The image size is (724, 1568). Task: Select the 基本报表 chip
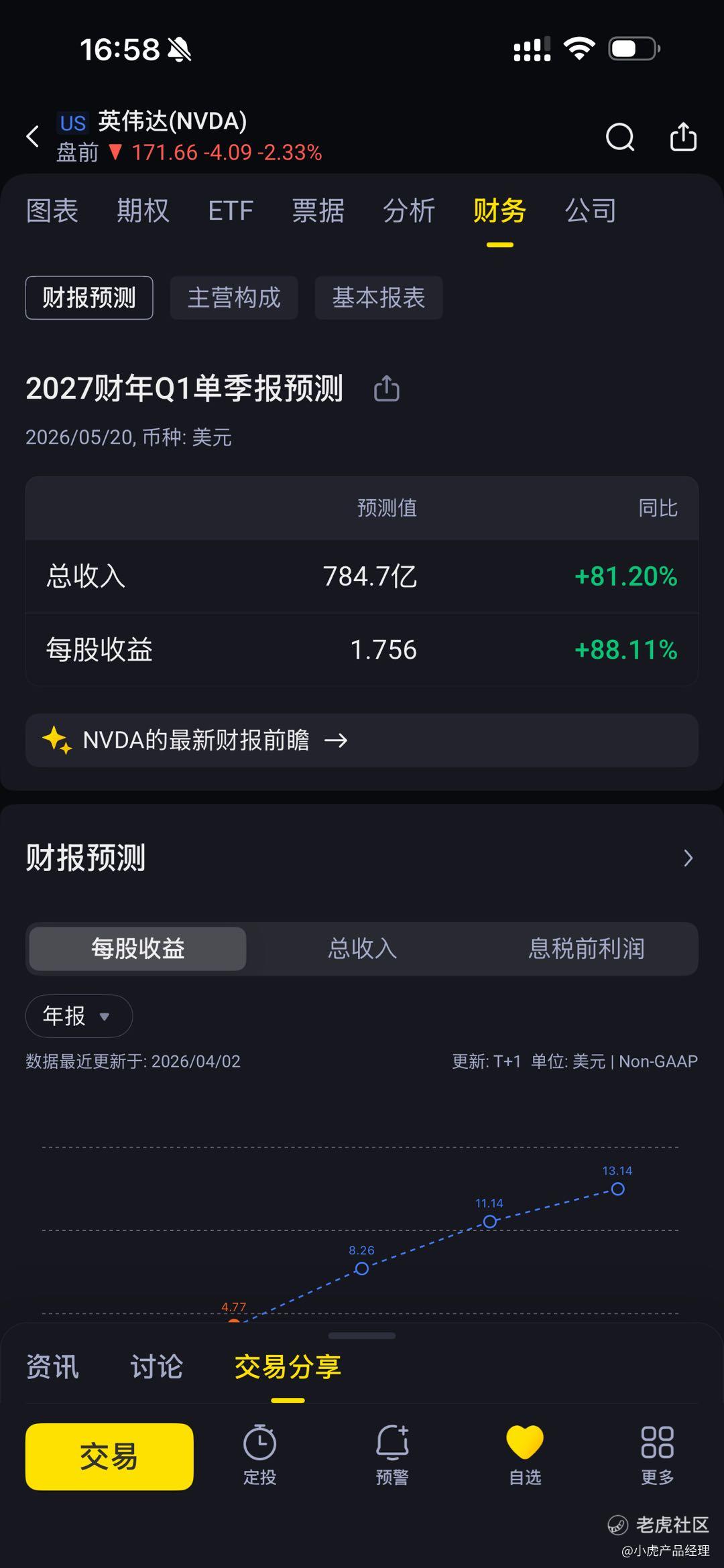coord(379,298)
